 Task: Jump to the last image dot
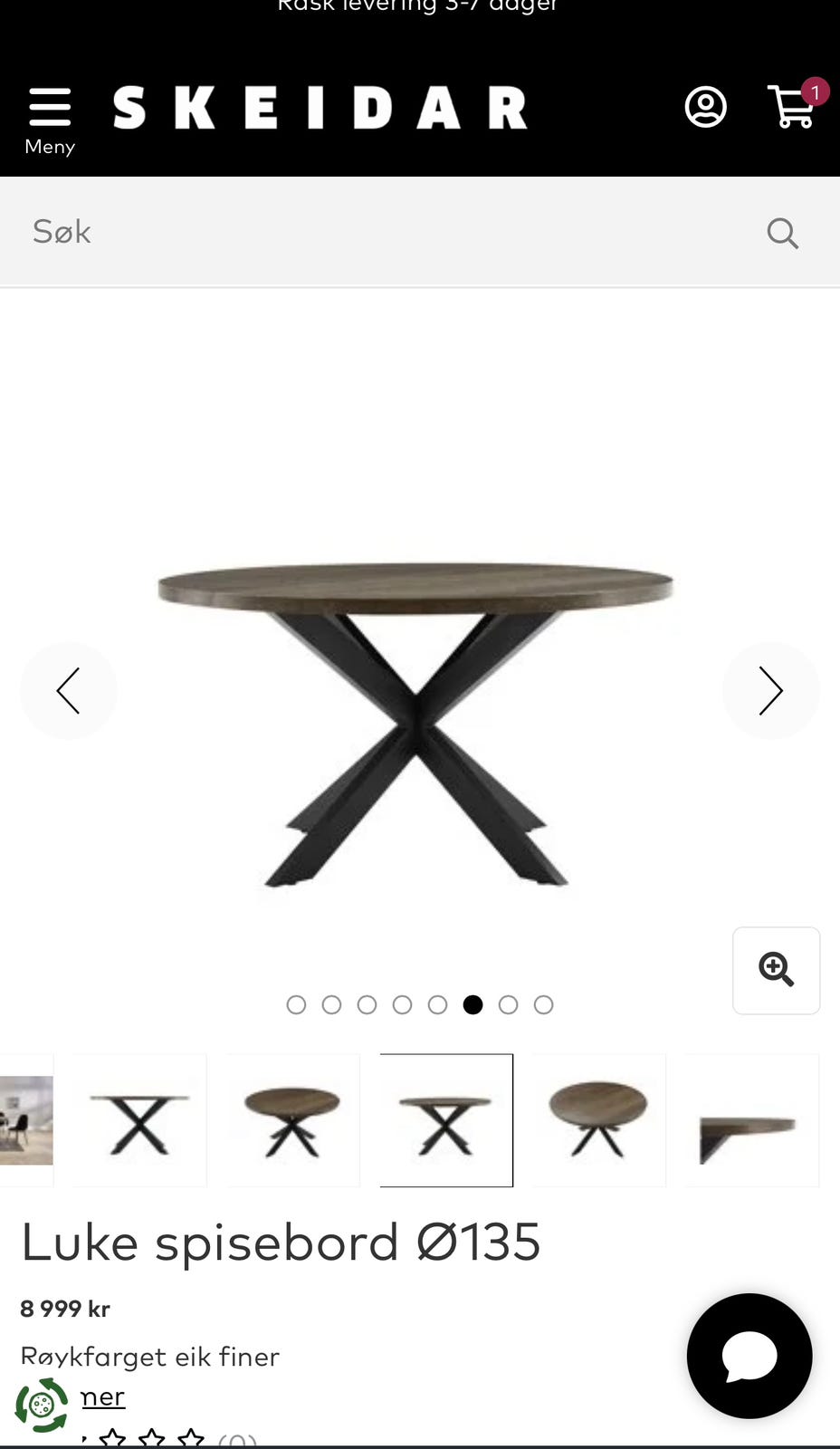[543, 1004]
